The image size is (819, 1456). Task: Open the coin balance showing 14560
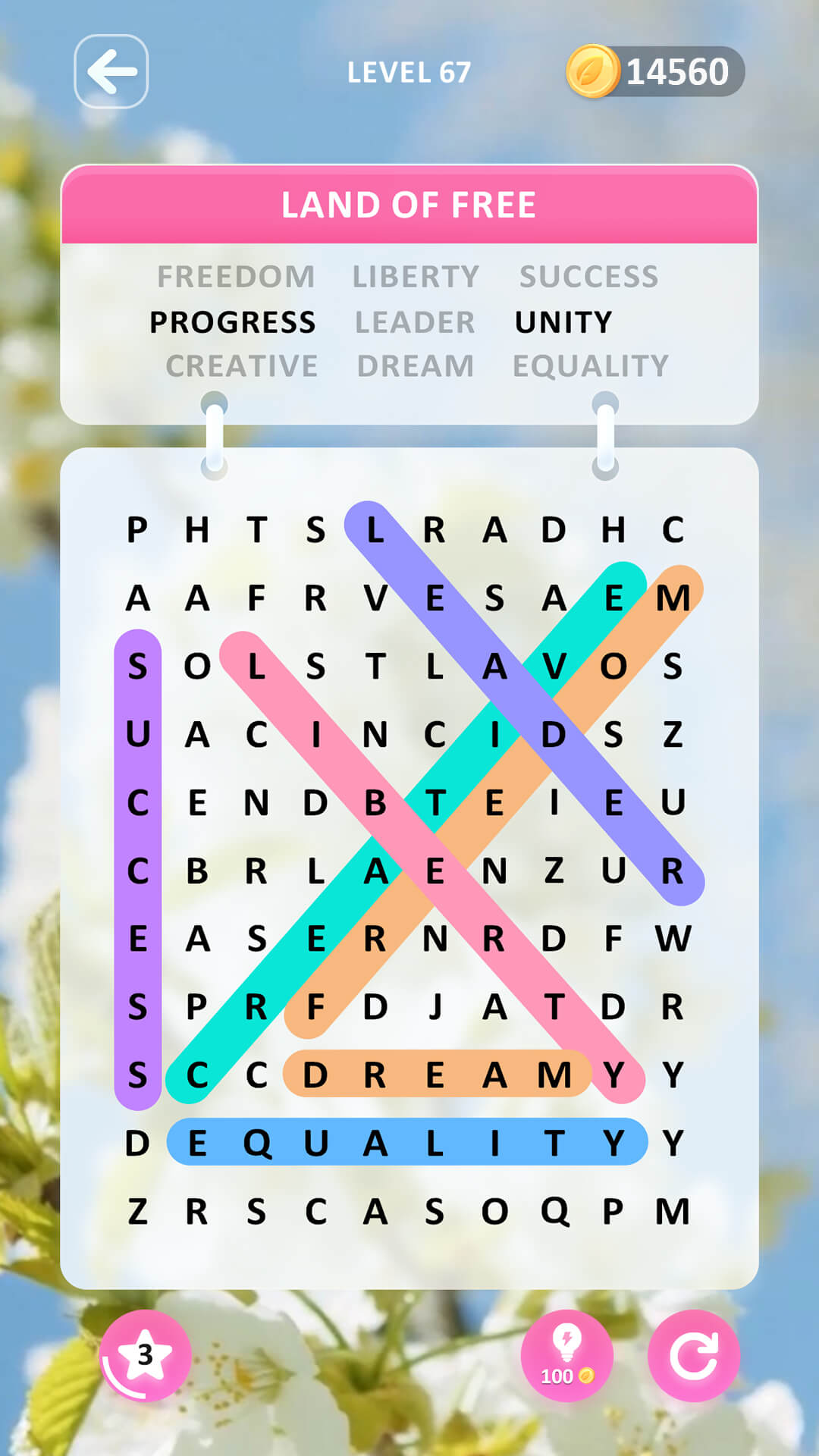[655, 72]
